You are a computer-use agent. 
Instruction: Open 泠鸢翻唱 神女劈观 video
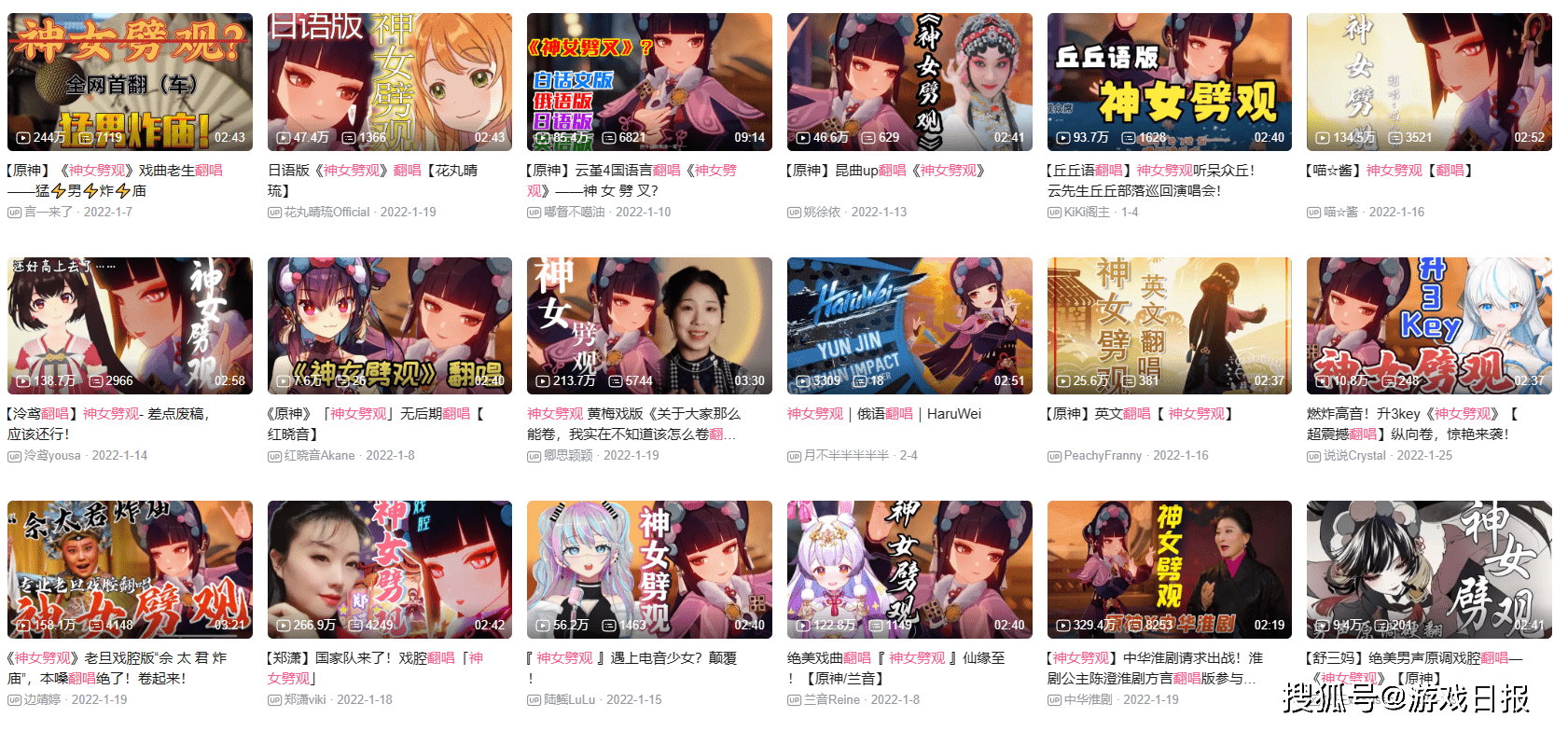130,325
